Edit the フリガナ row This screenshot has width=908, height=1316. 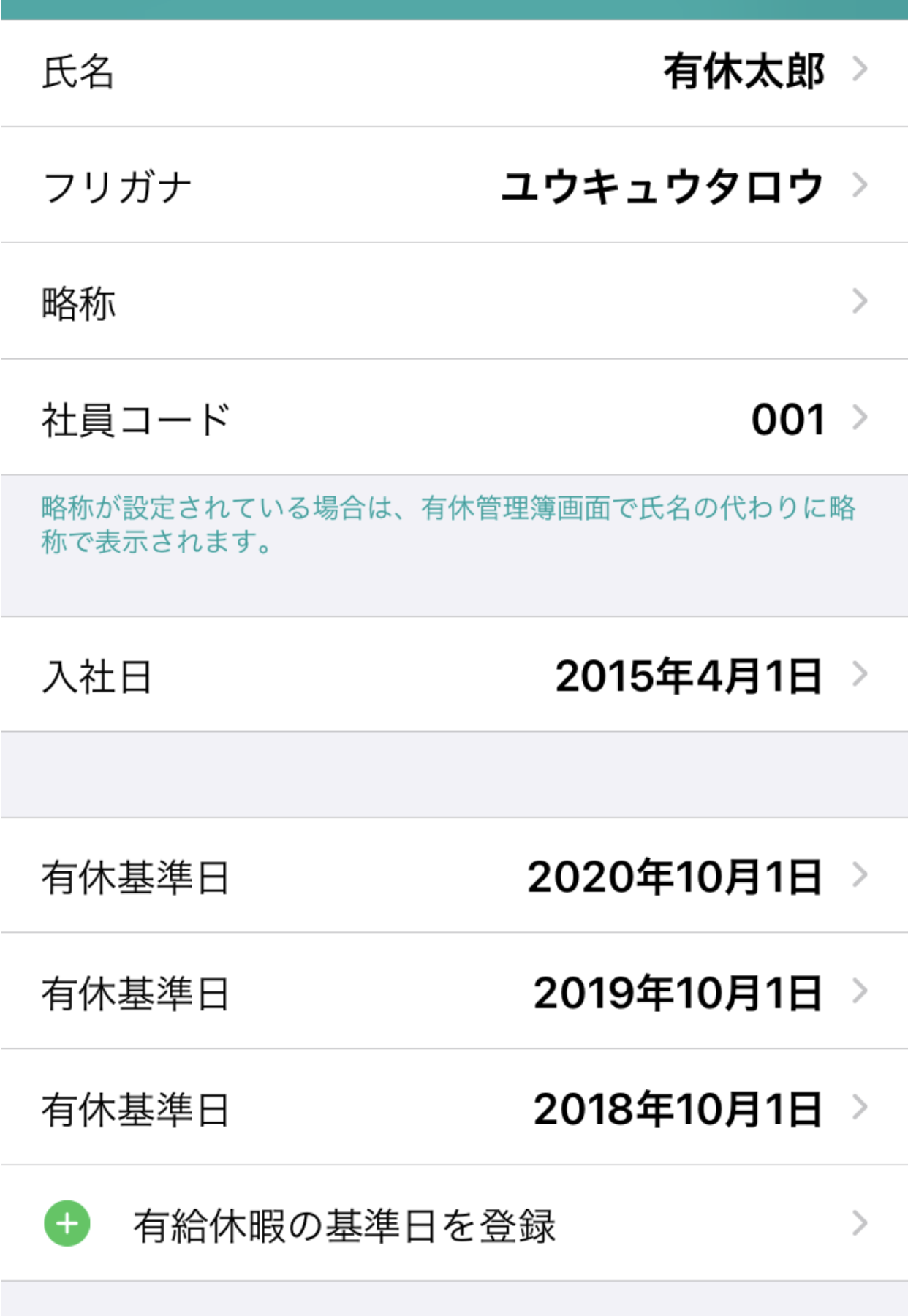coord(453,186)
